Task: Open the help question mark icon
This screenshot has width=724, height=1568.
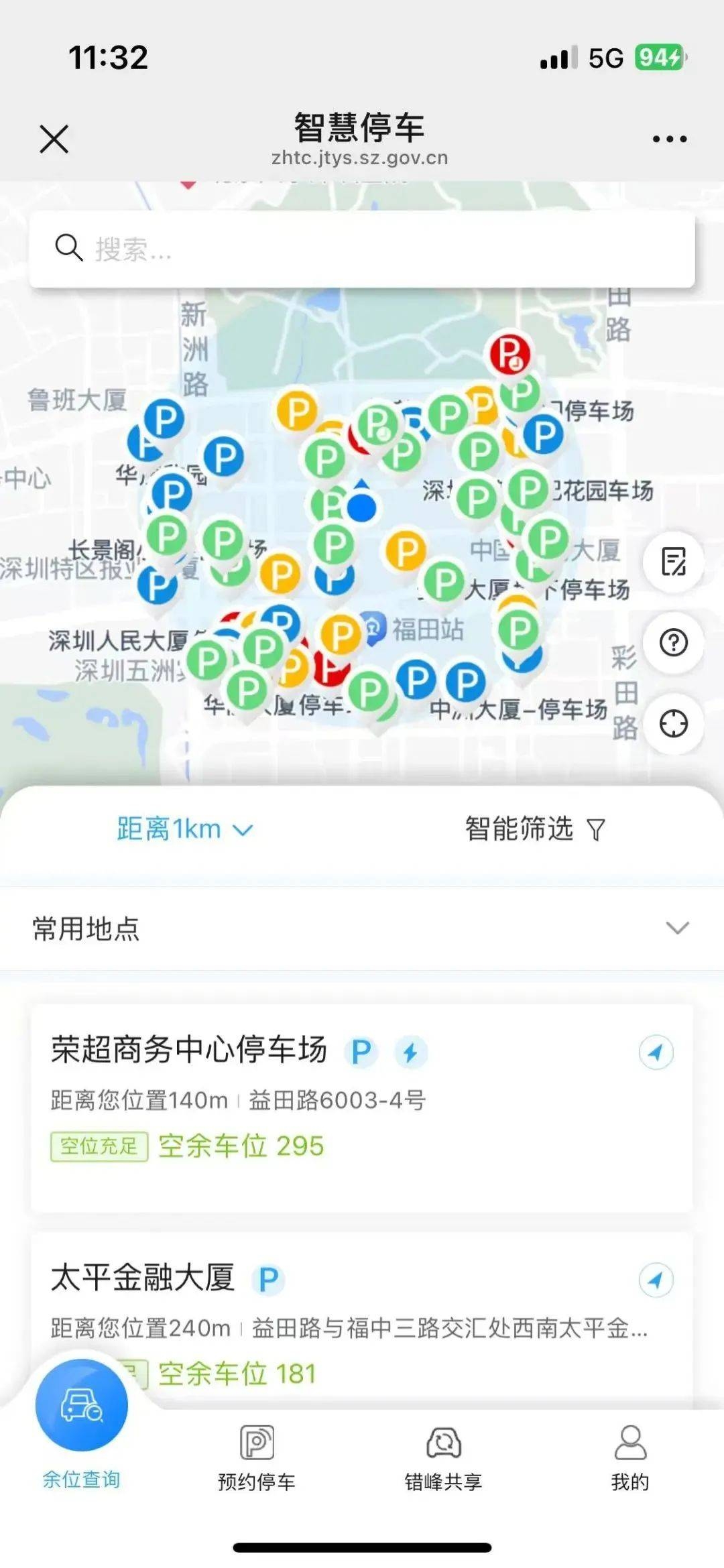Action: pos(673,643)
